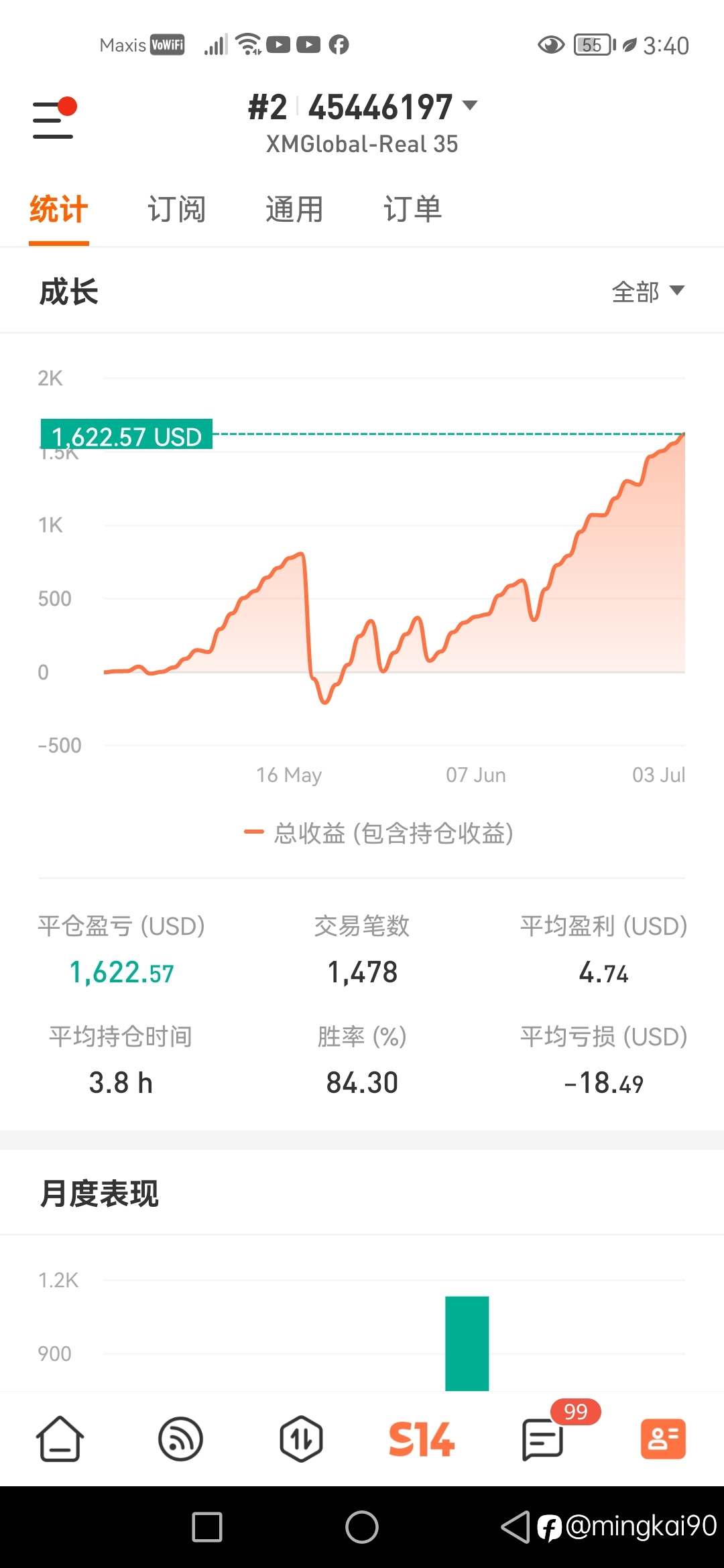
Task: Tap the system back button
Action: 515,1527
